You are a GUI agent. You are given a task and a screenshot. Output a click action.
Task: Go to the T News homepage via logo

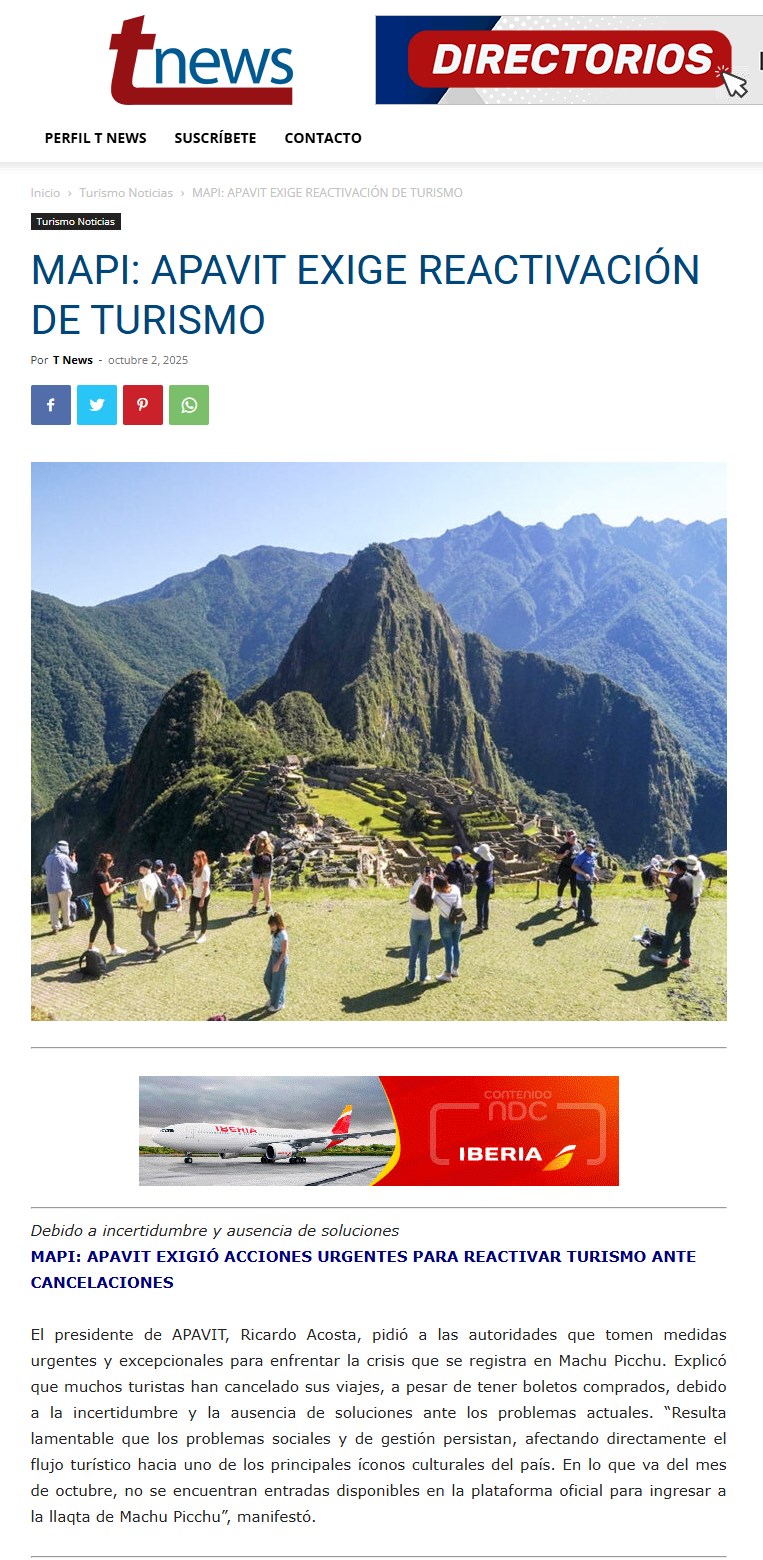pyautogui.click(x=201, y=62)
